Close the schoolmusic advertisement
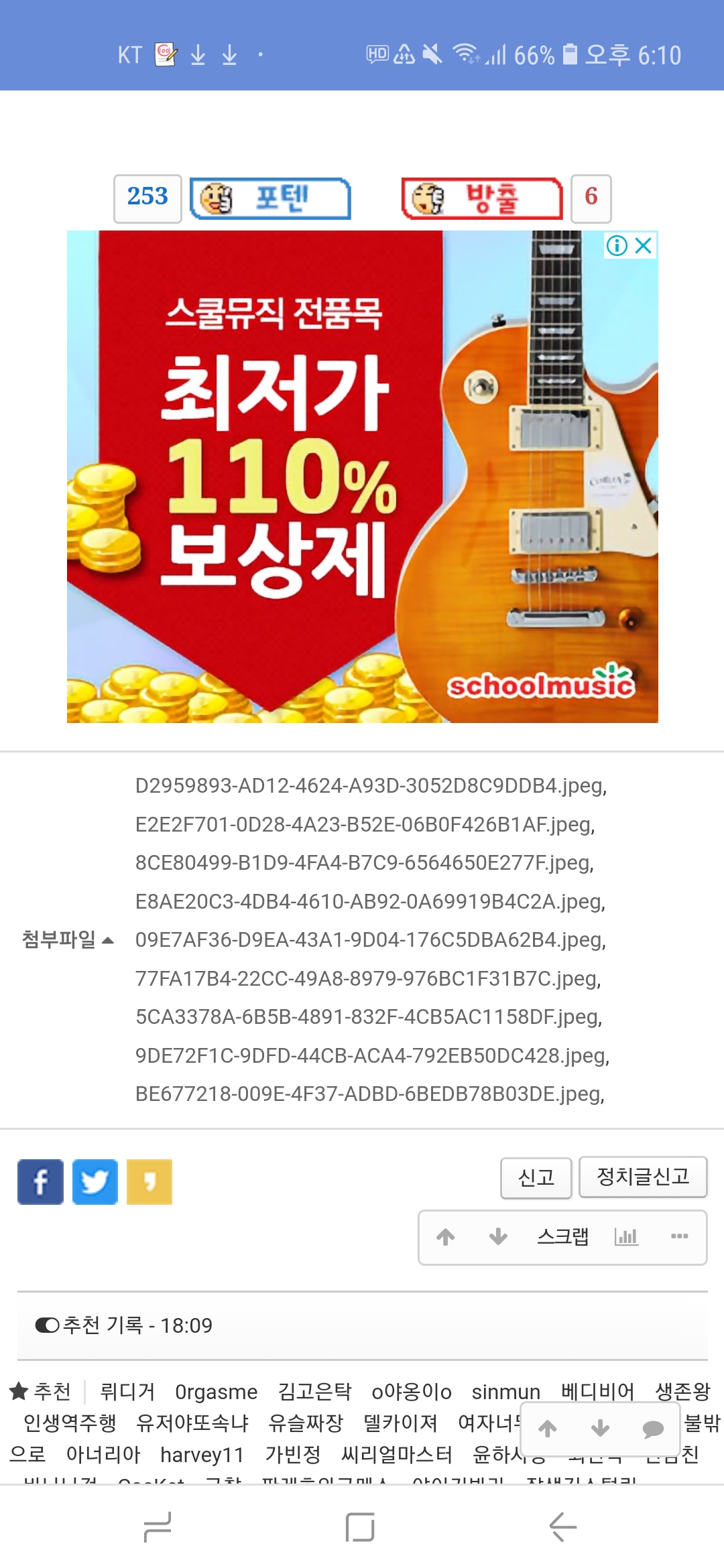Image resolution: width=724 pixels, height=1568 pixels. (x=644, y=245)
